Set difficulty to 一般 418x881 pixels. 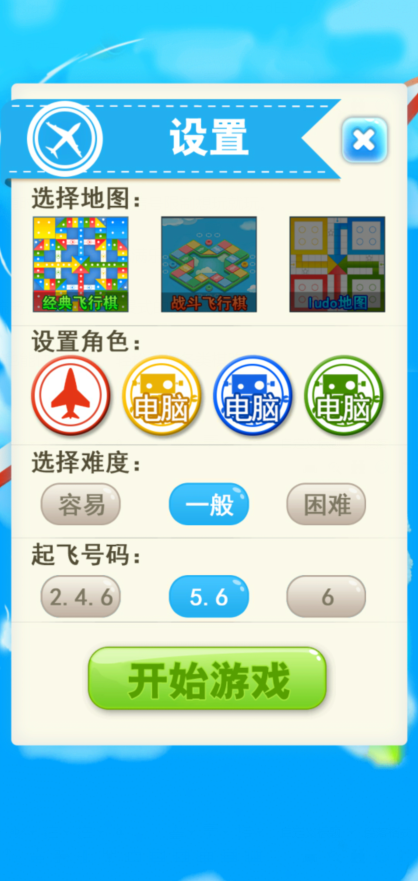click(x=209, y=504)
